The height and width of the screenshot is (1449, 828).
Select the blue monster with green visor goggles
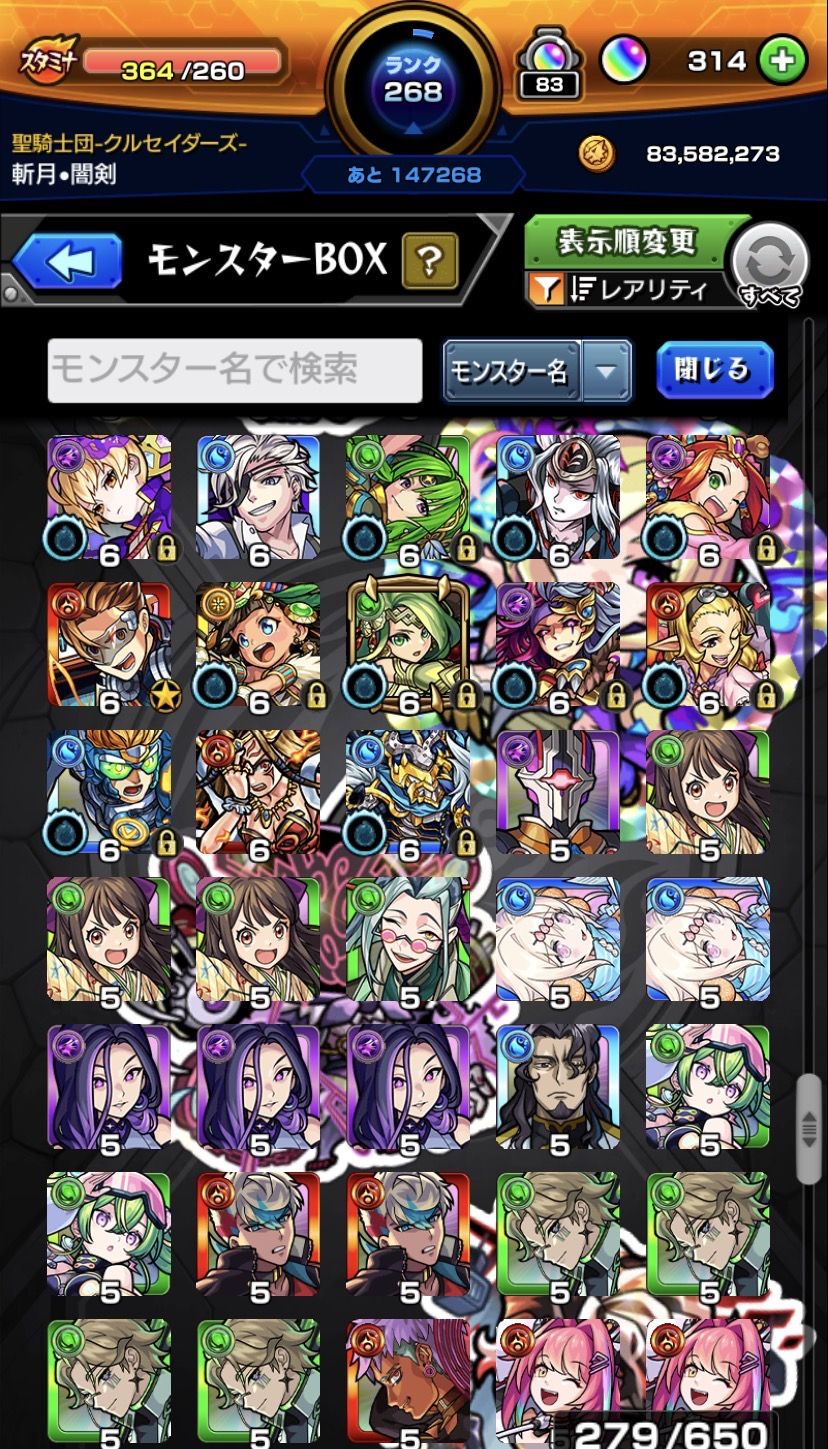(109, 792)
